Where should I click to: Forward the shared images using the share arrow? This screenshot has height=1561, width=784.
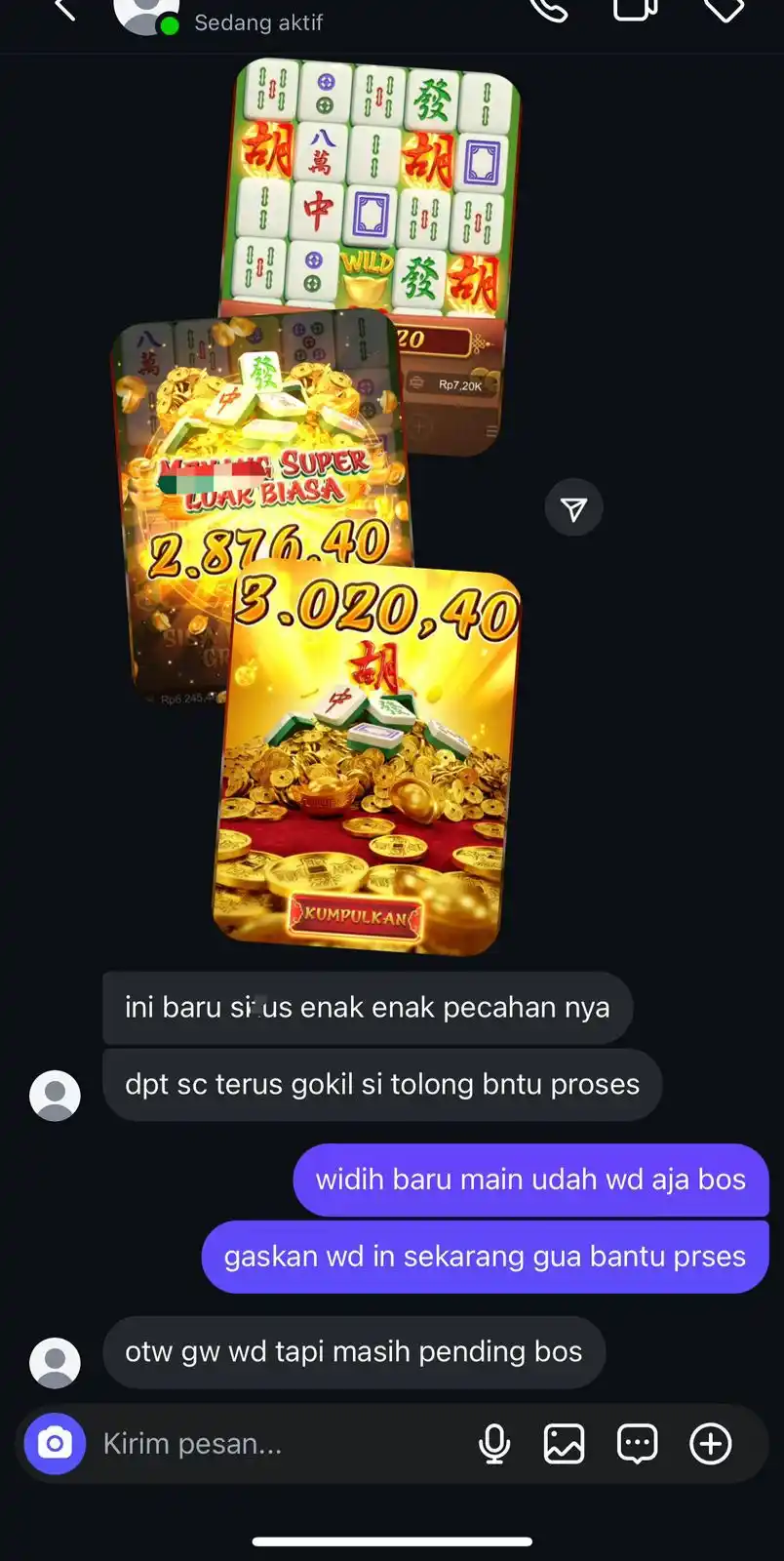click(x=573, y=507)
